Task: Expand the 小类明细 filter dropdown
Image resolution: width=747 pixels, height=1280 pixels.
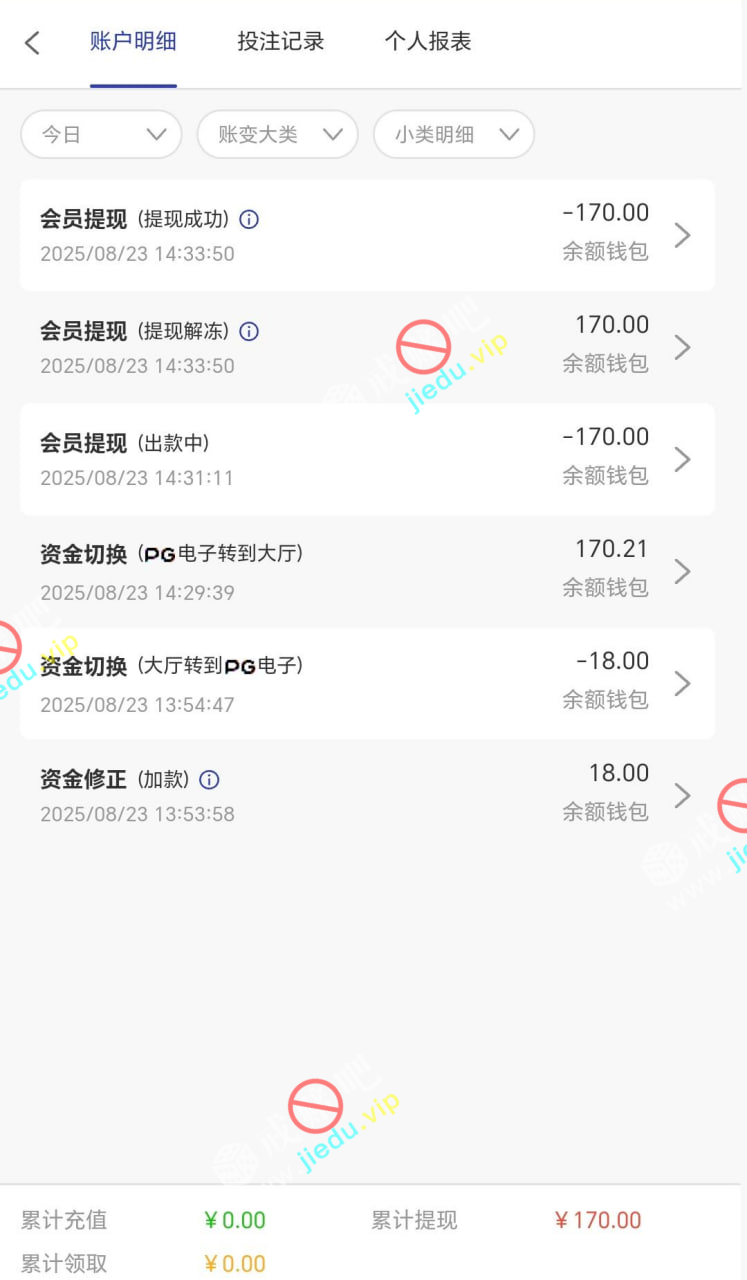Action: tap(454, 135)
